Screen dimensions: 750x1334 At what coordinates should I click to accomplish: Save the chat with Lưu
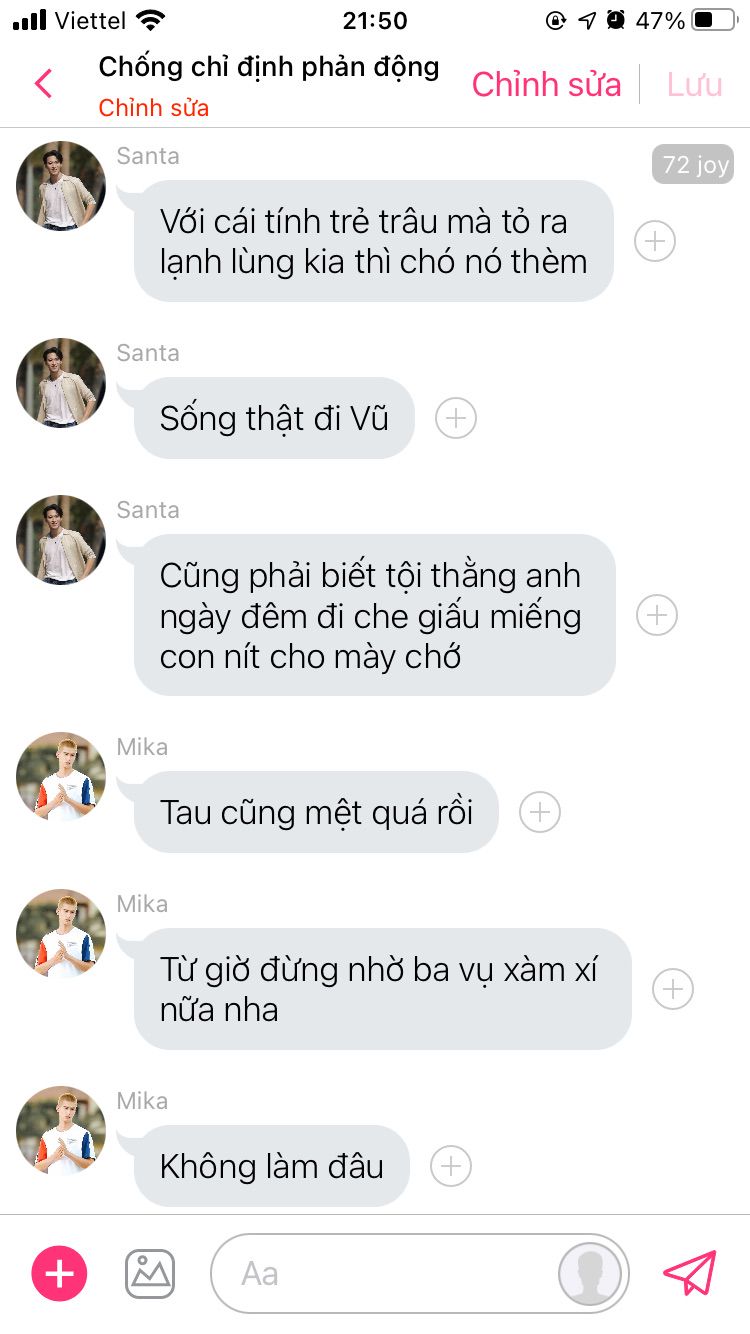(694, 84)
